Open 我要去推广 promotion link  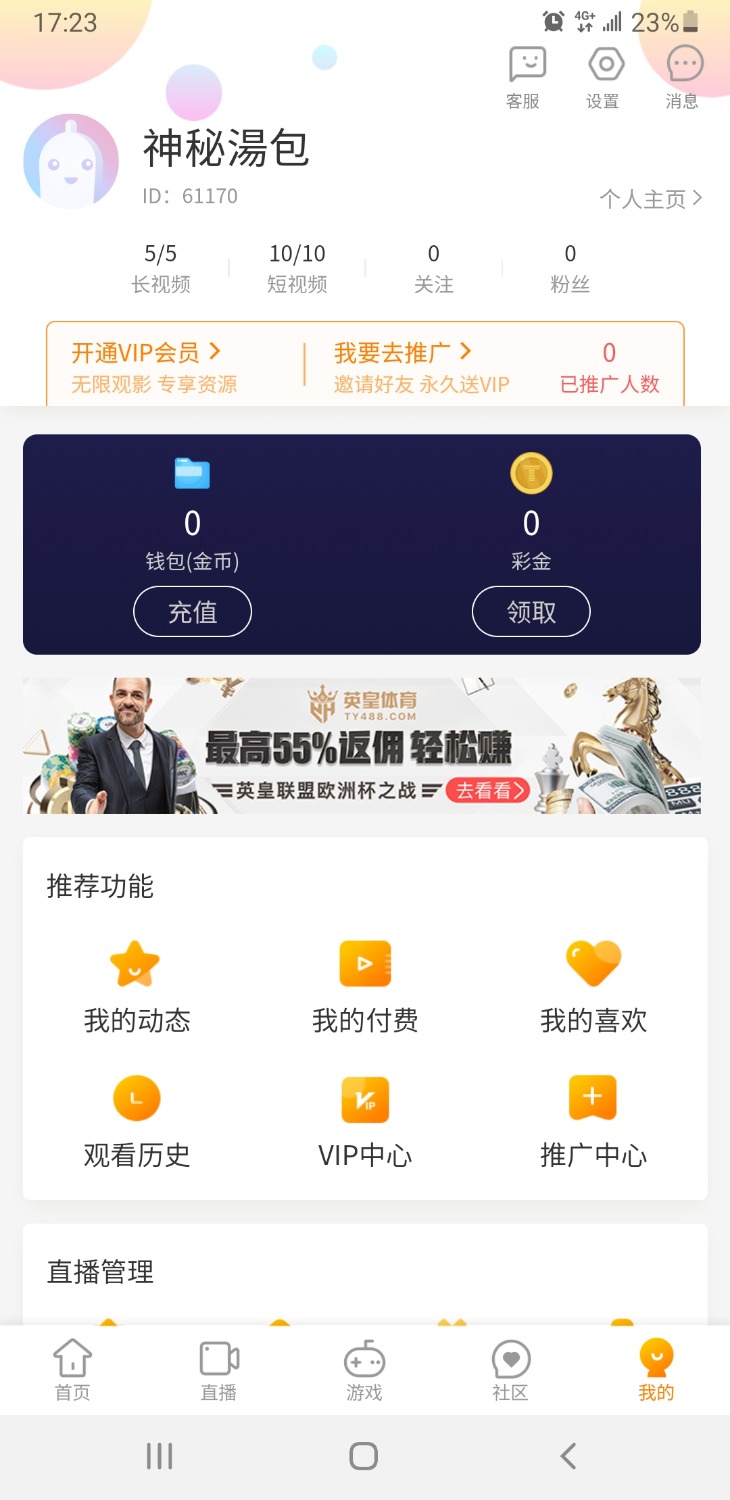[403, 353]
